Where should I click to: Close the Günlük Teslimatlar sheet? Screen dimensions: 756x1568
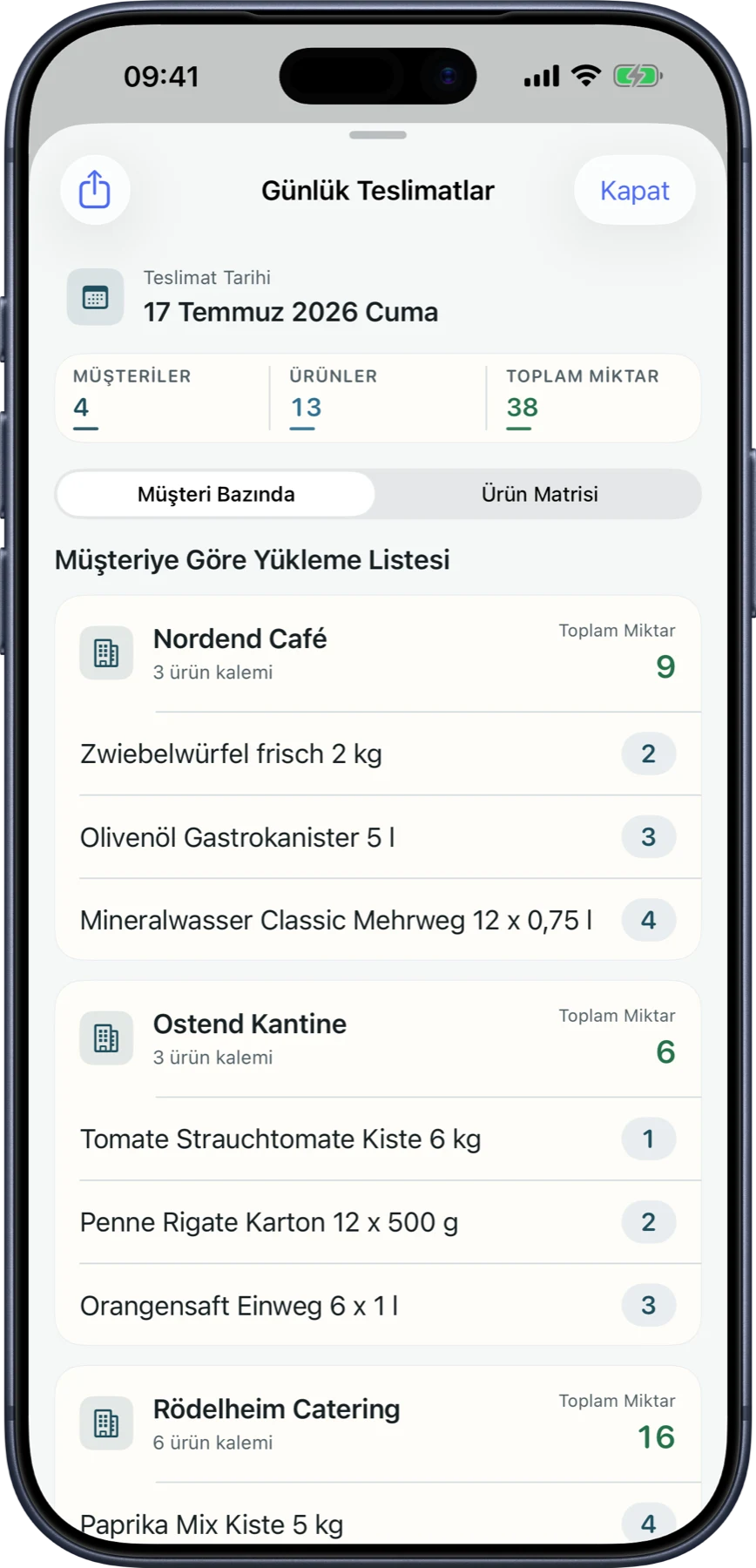[634, 190]
